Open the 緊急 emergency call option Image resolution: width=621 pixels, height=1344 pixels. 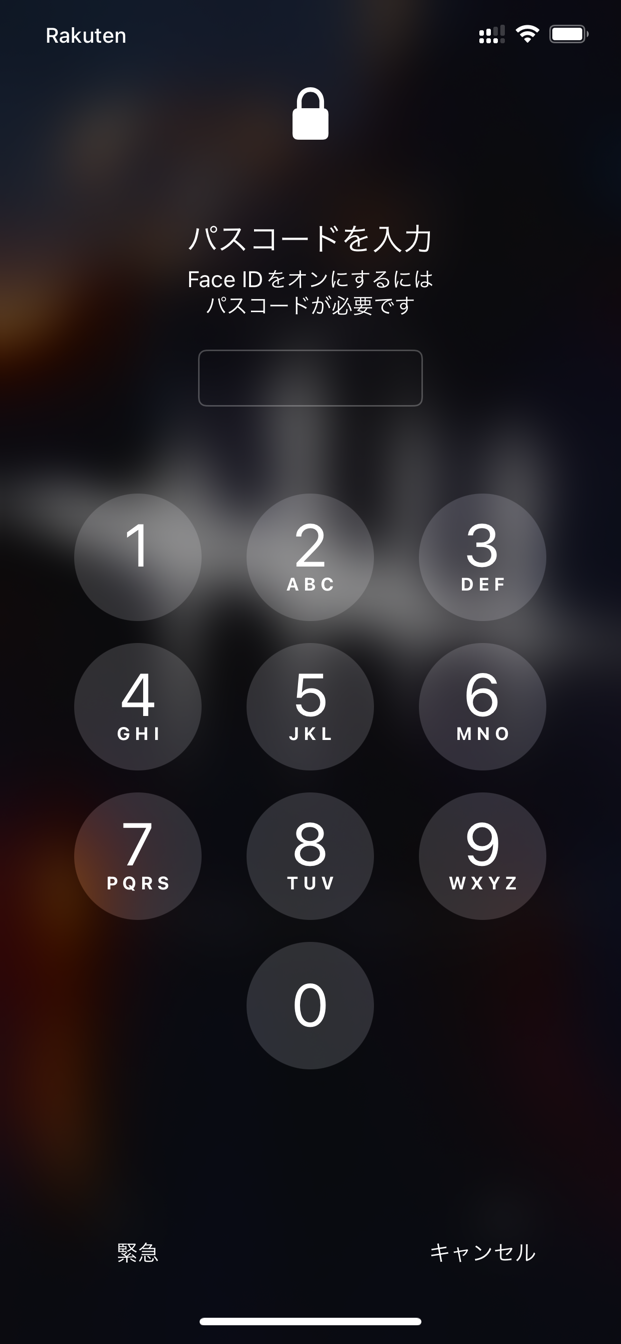(x=138, y=1252)
